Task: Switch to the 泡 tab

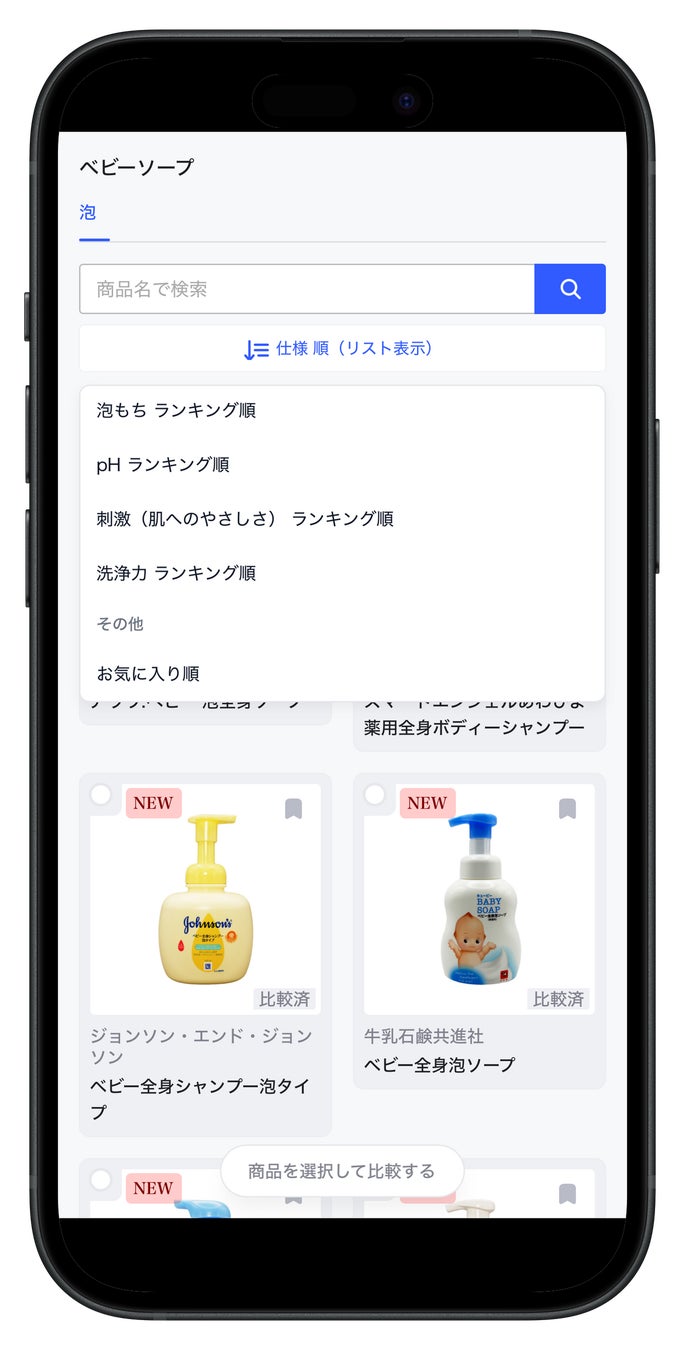Action: pyautogui.click(x=88, y=213)
